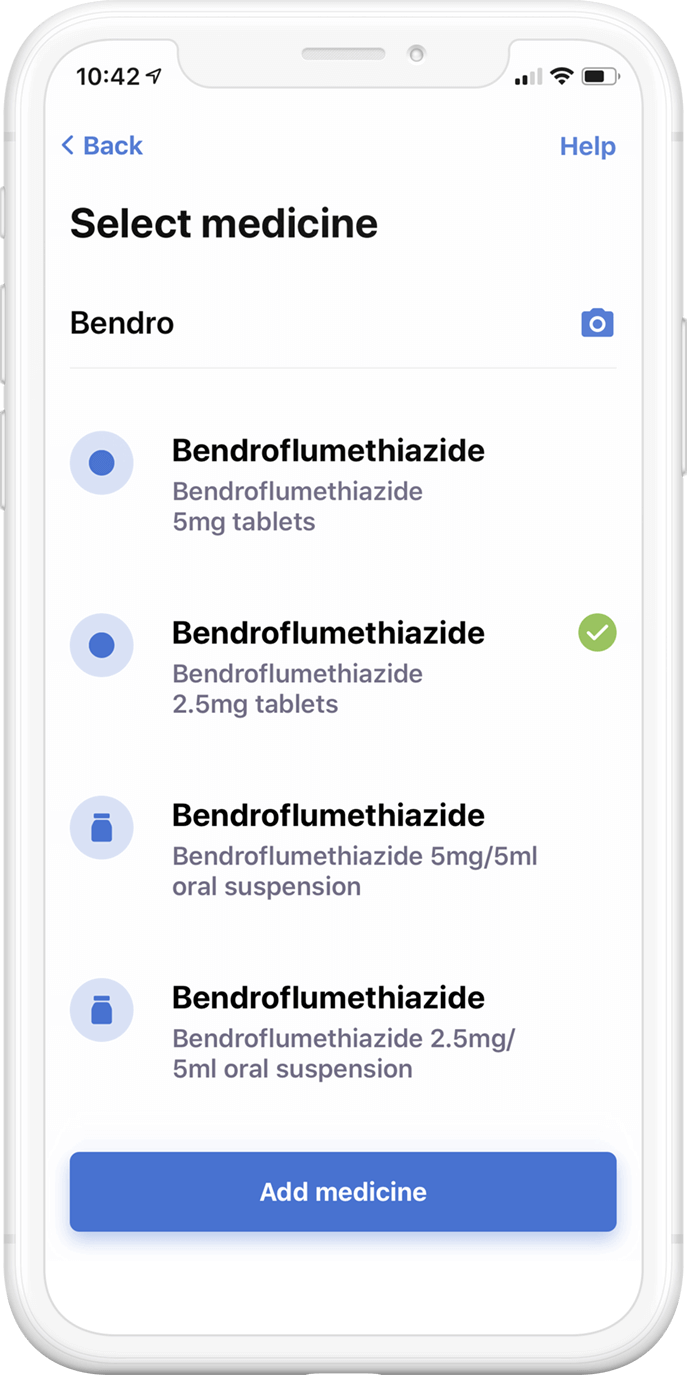This screenshot has width=687, height=1375.
Task: Open the Help link
Action: [588, 146]
